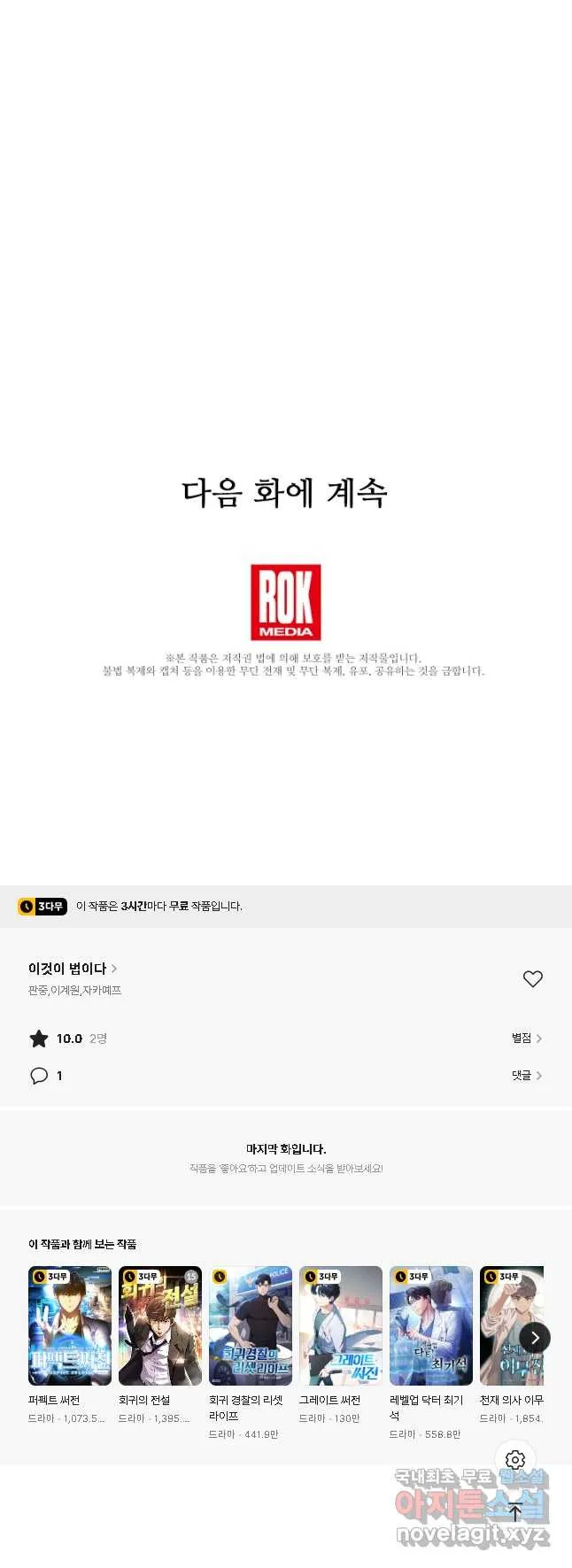
Task: Open the 레벨업 닥터 최기석 card
Action: [x=431, y=1325]
